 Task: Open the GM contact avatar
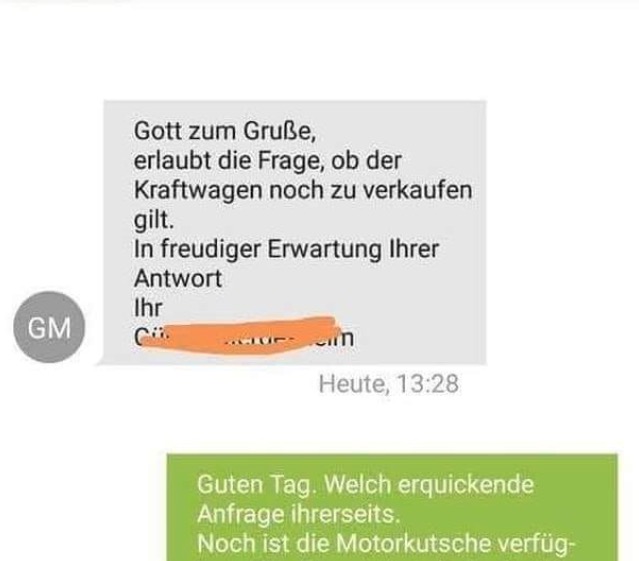point(49,327)
